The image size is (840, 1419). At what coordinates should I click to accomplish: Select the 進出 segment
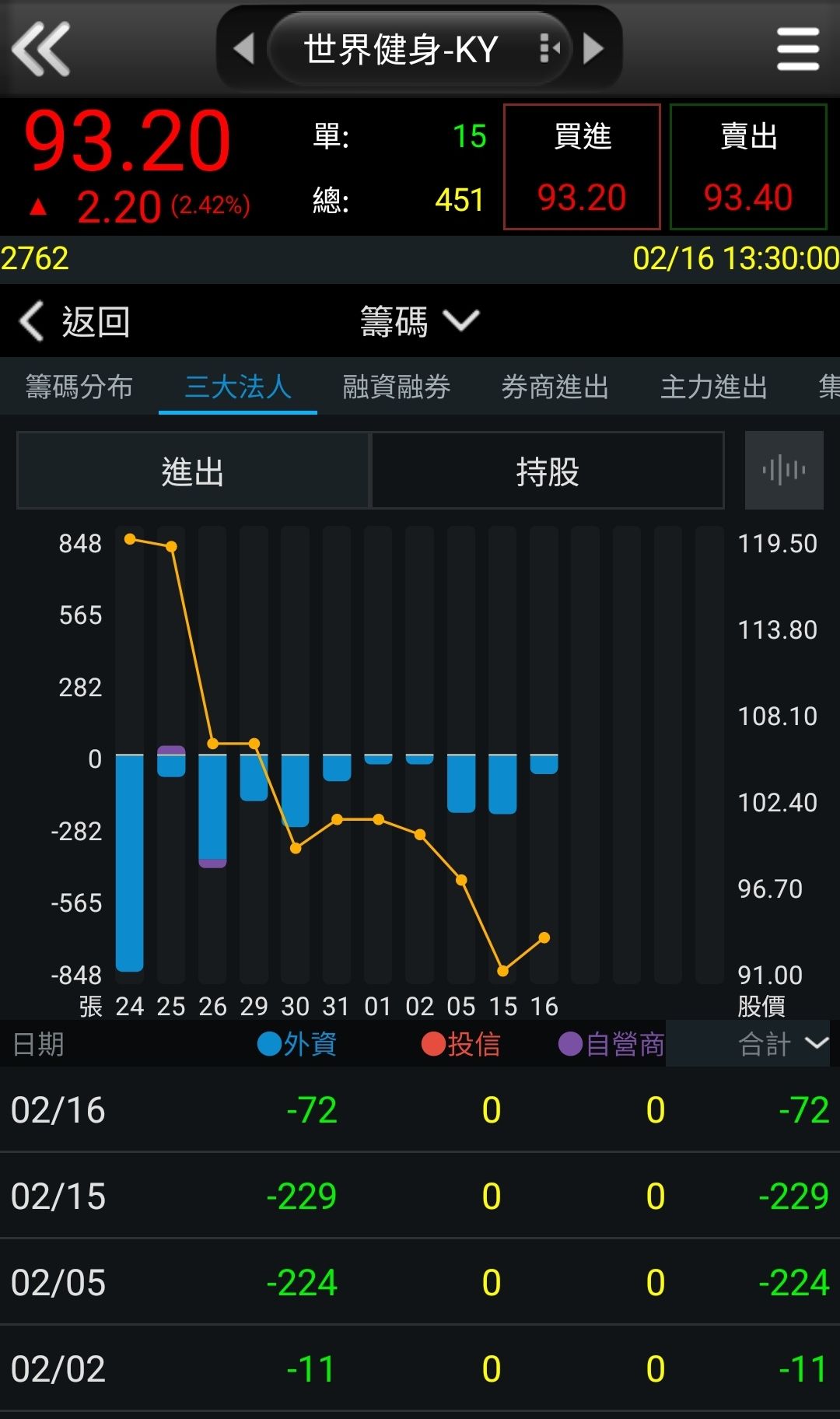(x=193, y=471)
